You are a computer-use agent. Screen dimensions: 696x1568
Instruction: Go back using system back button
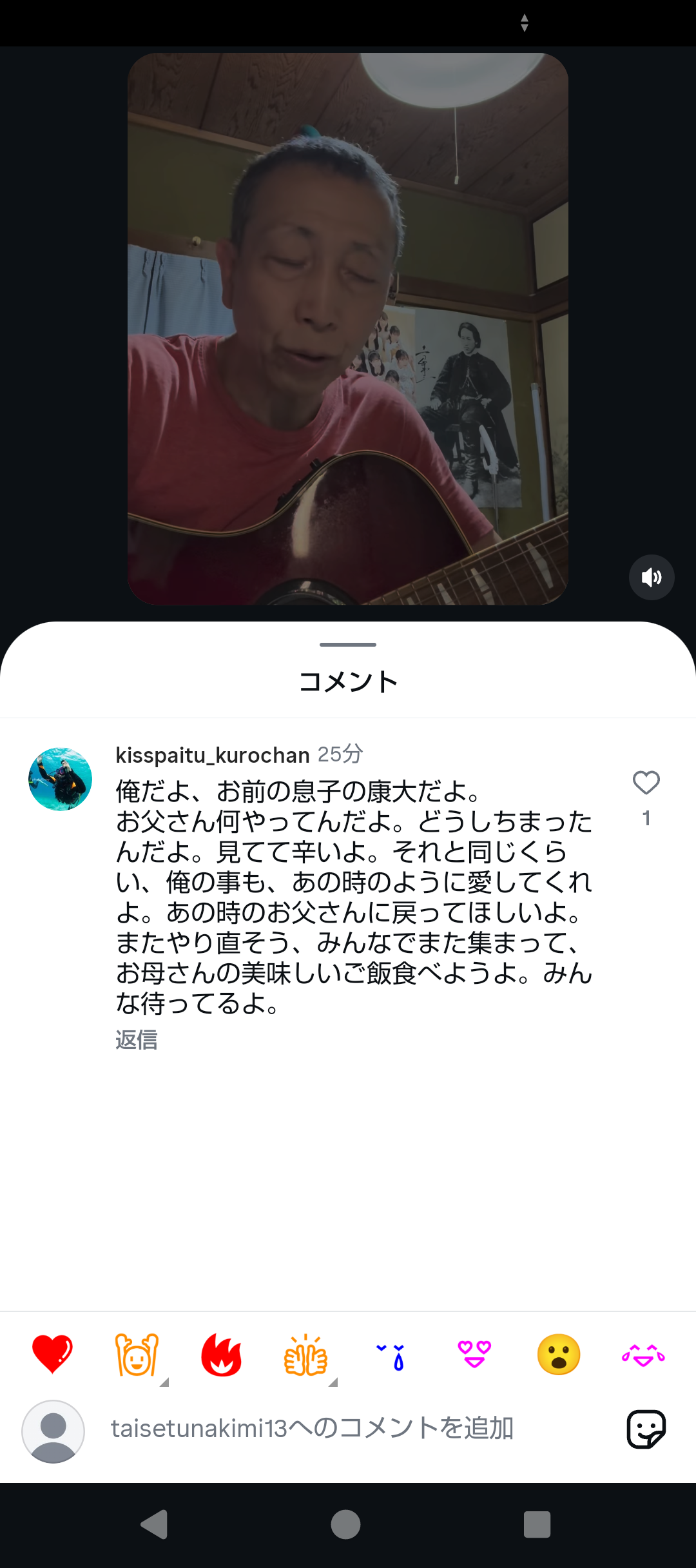click(x=155, y=1524)
